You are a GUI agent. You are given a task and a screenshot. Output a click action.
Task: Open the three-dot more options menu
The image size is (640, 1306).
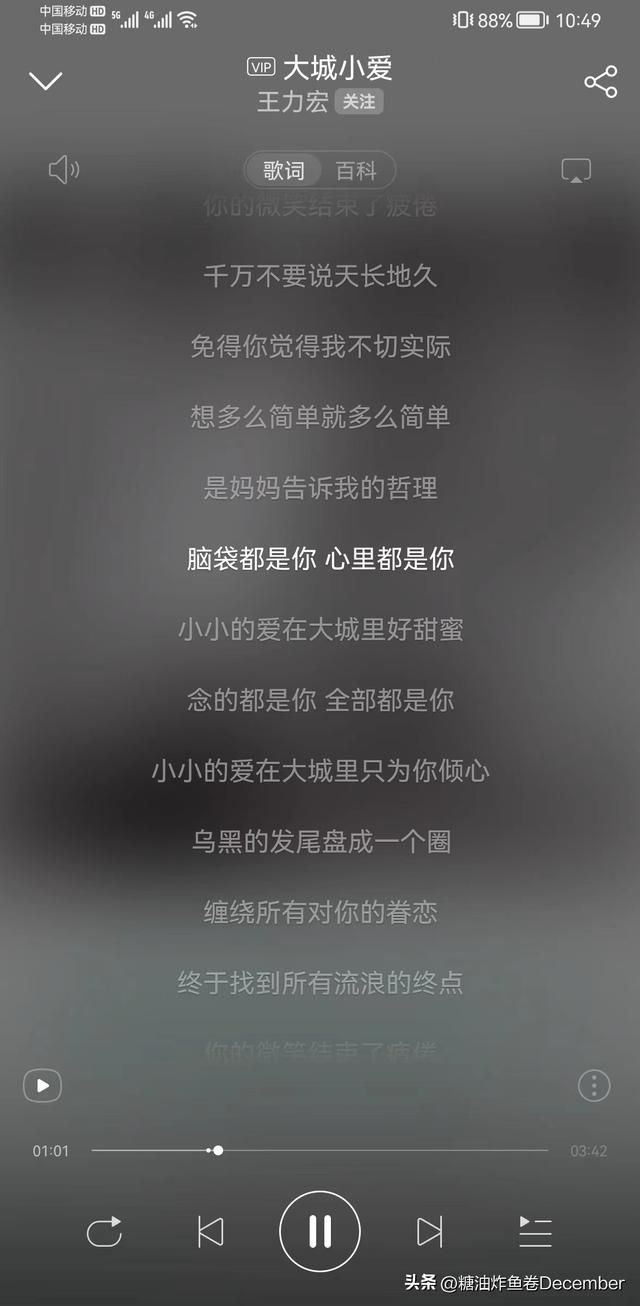[594, 1085]
